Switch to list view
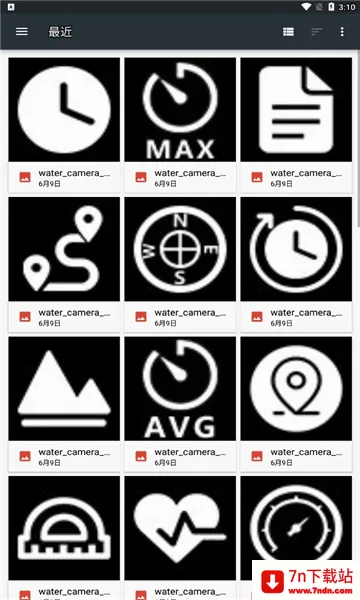The image size is (360, 600). (x=288, y=32)
